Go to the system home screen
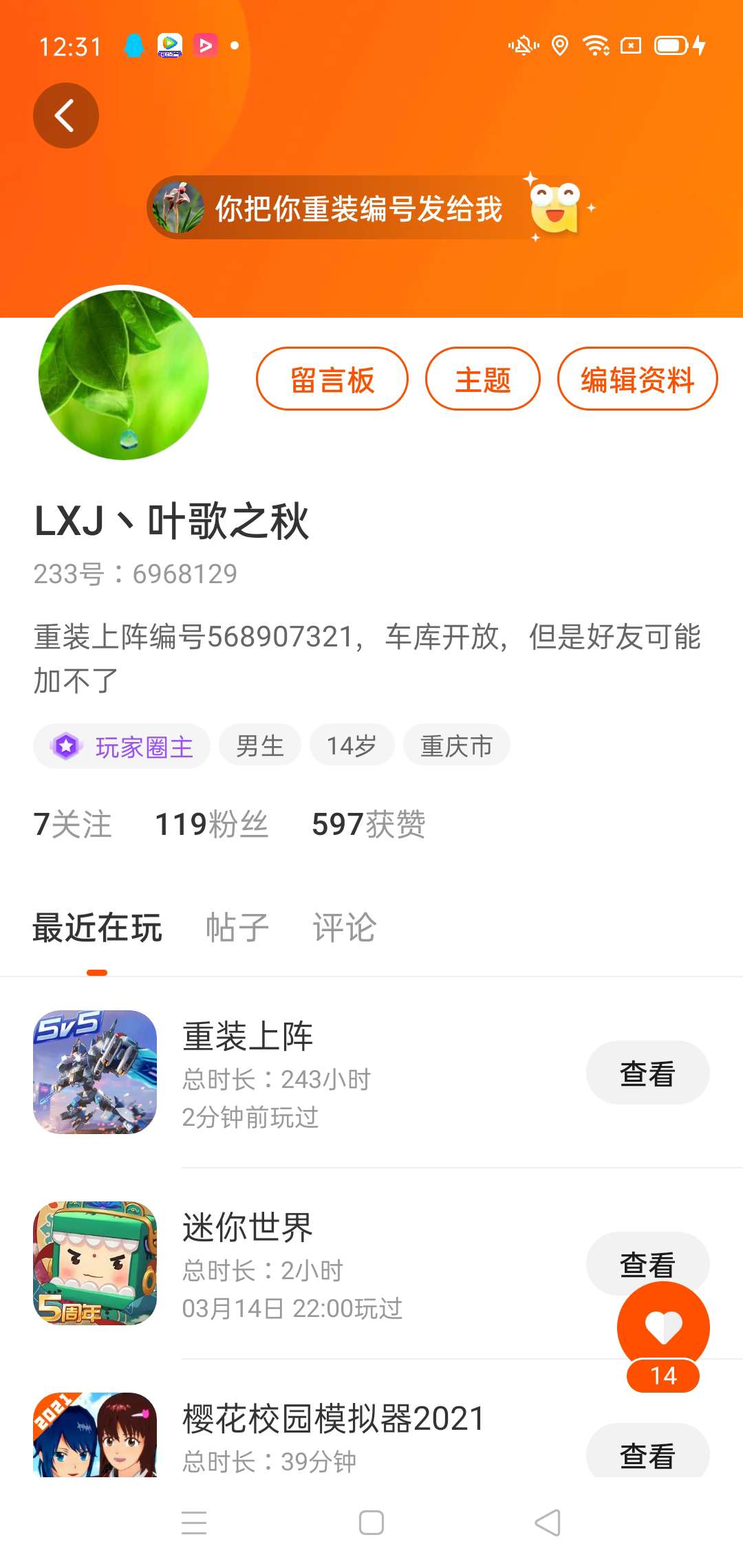 [x=371, y=1523]
